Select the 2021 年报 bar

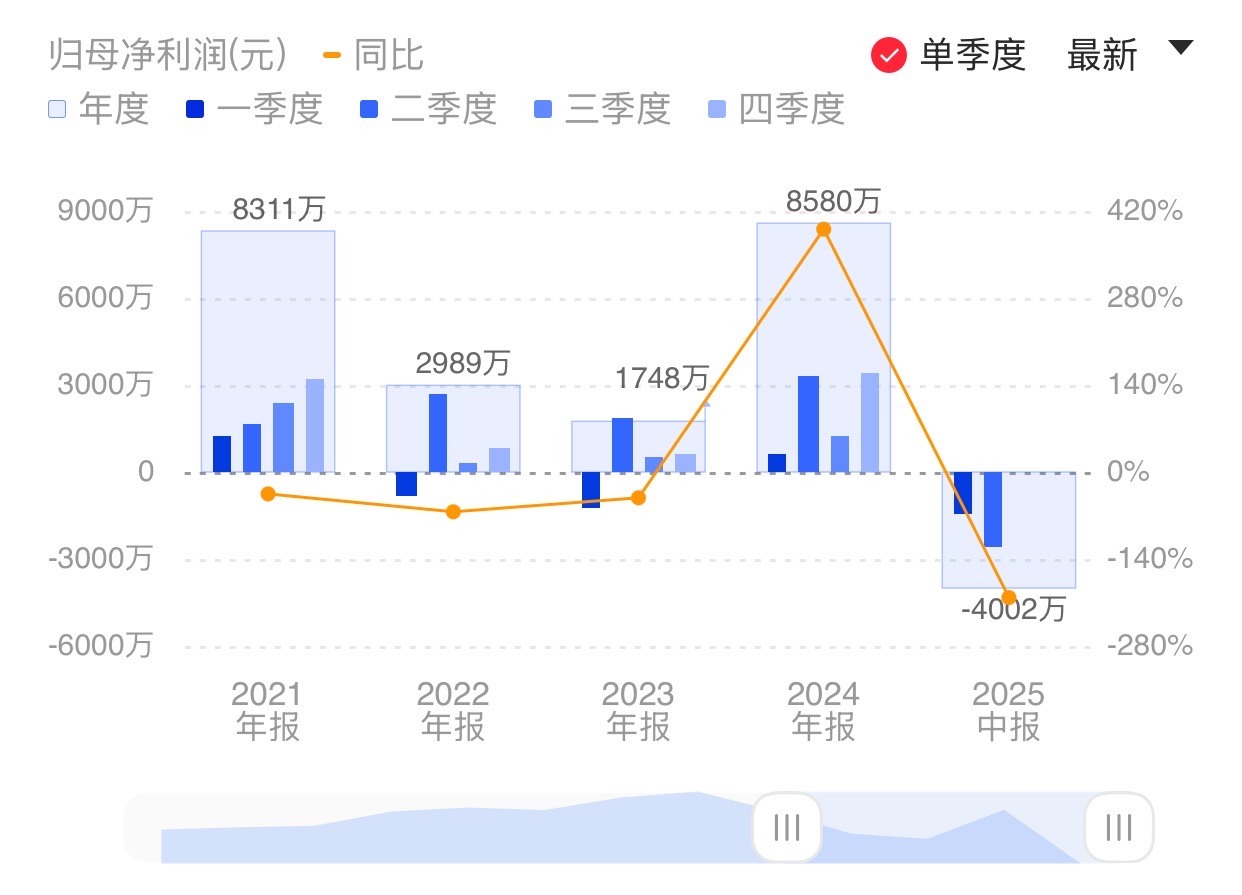(x=268, y=352)
